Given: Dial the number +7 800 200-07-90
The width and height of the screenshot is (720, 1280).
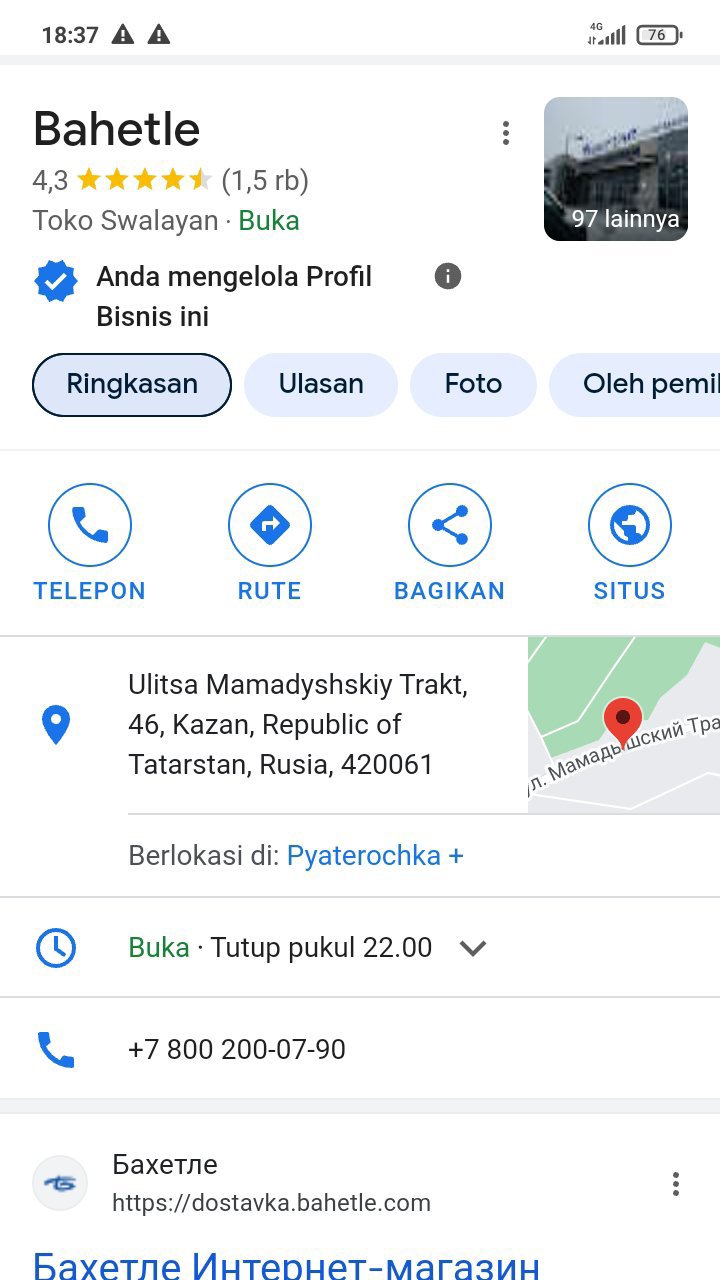Looking at the screenshot, I should pyautogui.click(x=237, y=1049).
